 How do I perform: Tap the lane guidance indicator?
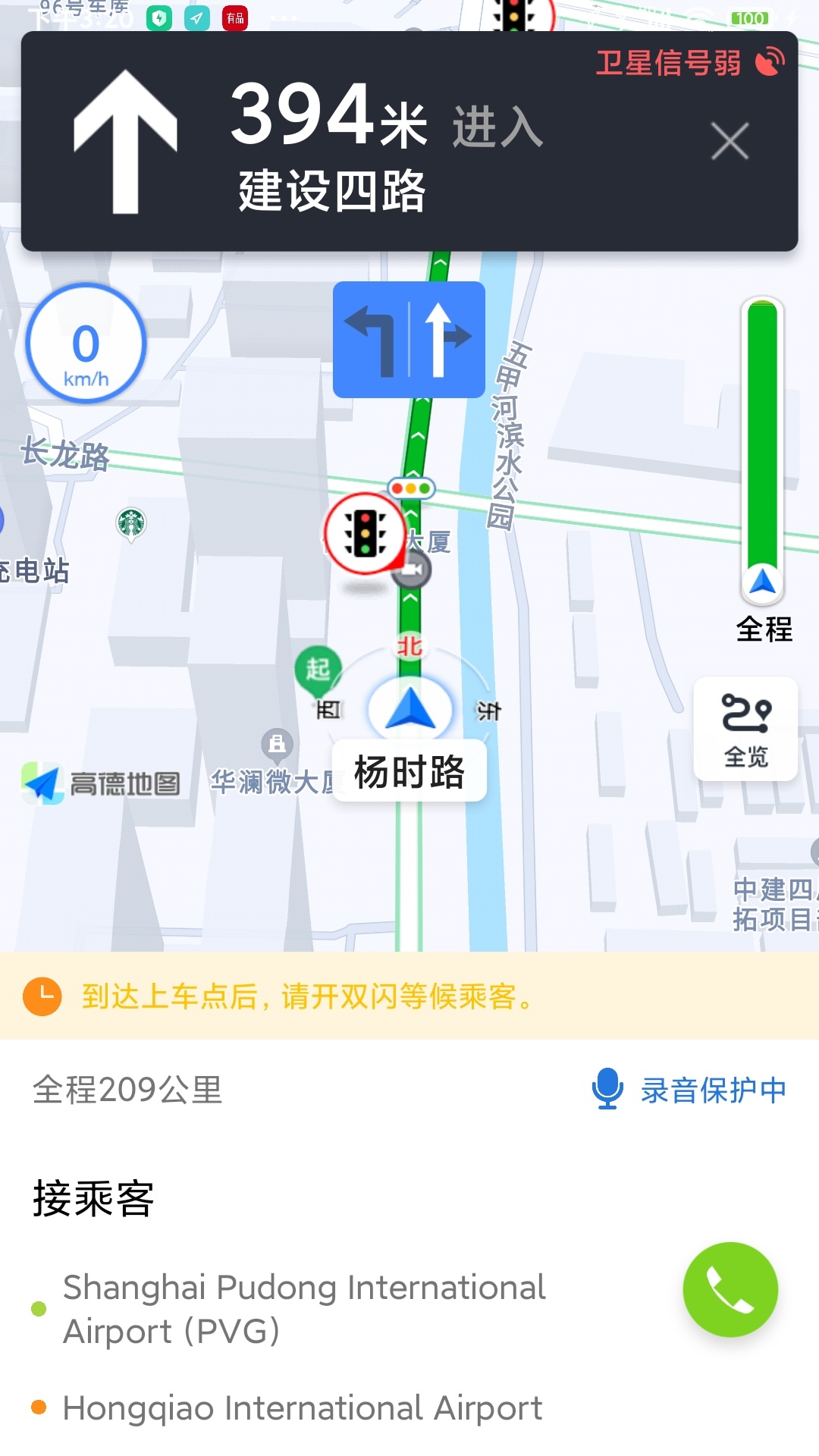point(408,338)
